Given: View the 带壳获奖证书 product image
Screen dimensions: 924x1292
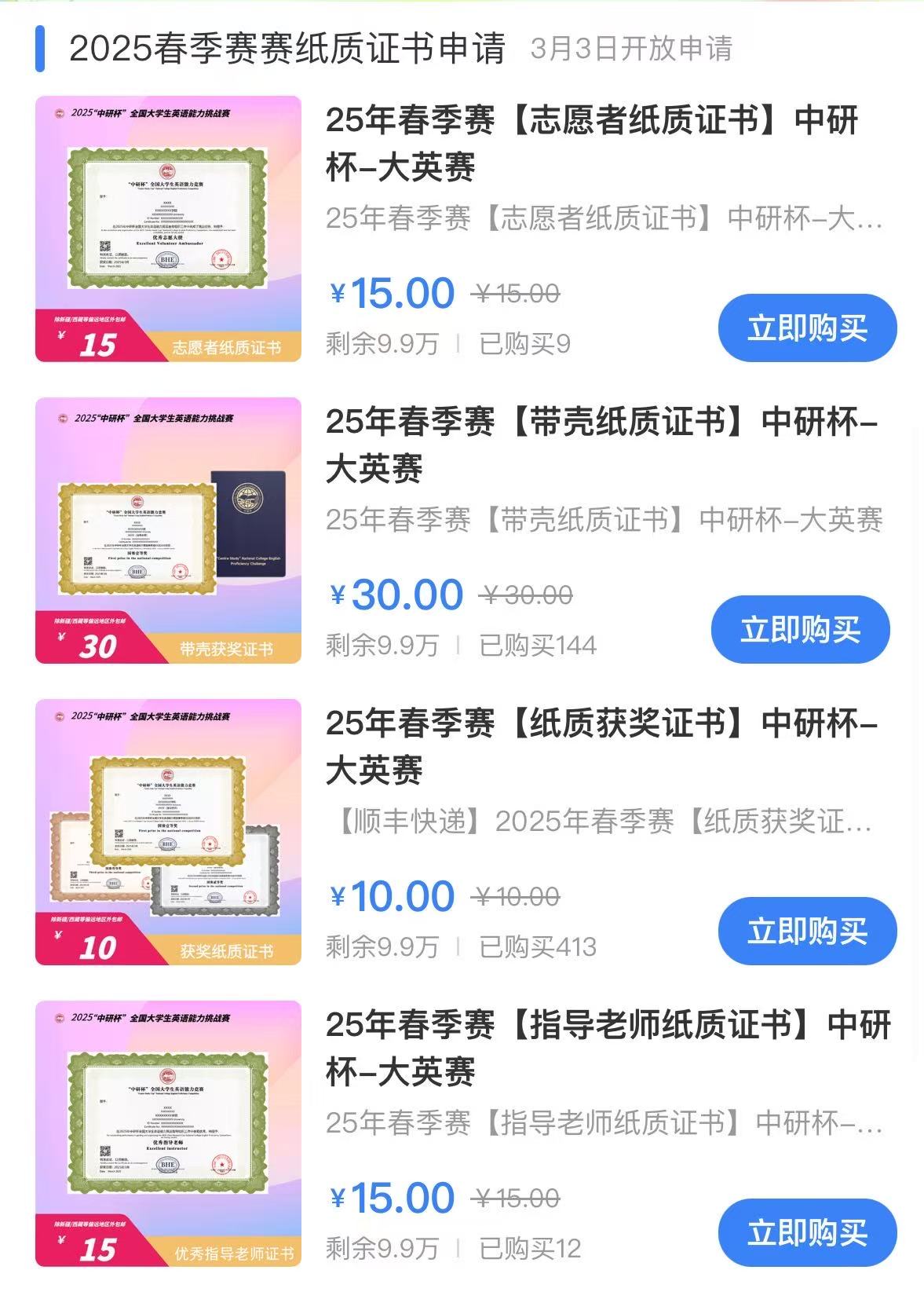Looking at the screenshot, I should point(168,530).
